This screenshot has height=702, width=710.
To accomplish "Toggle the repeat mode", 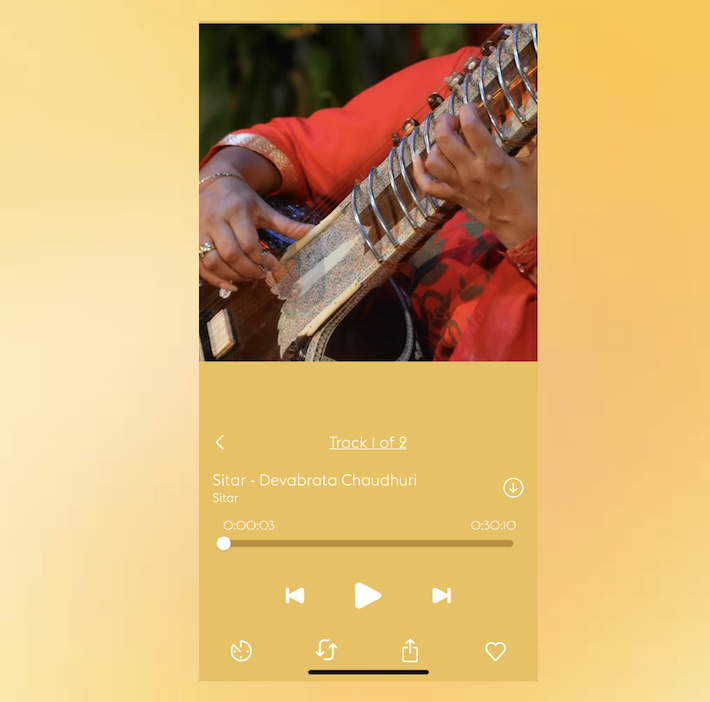I will coord(326,650).
